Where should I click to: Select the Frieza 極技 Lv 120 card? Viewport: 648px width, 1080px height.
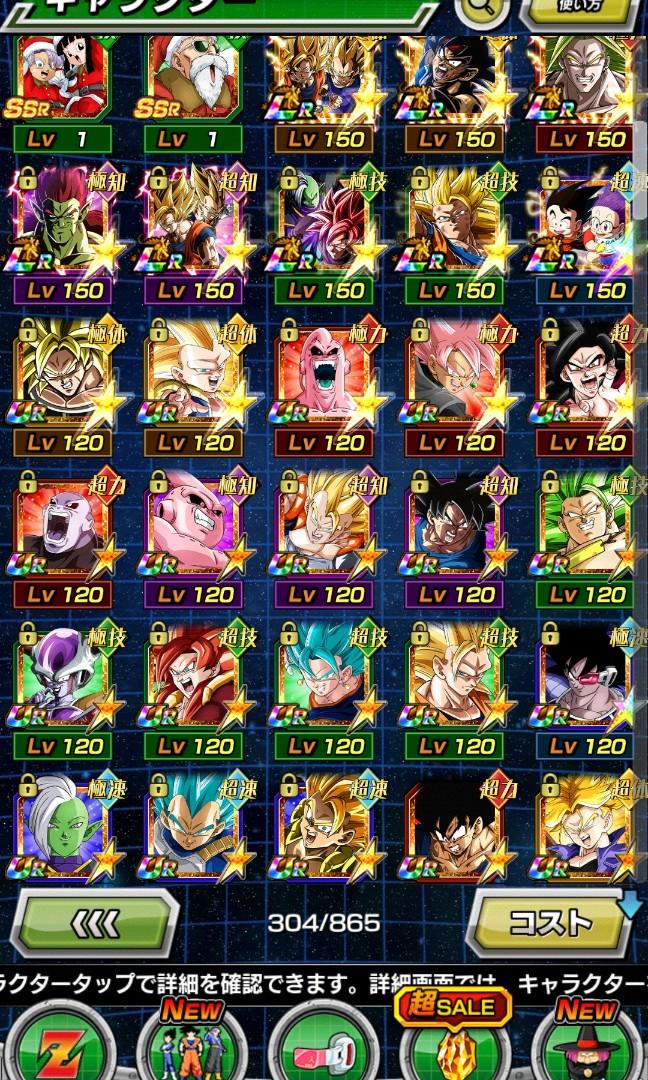(61, 680)
